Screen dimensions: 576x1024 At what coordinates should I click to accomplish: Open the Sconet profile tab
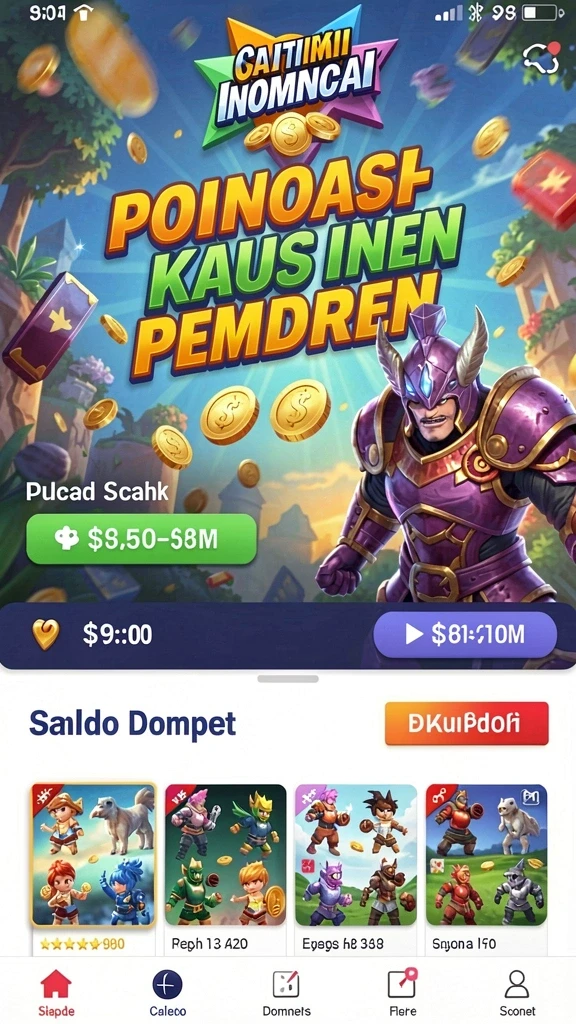point(517,993)
